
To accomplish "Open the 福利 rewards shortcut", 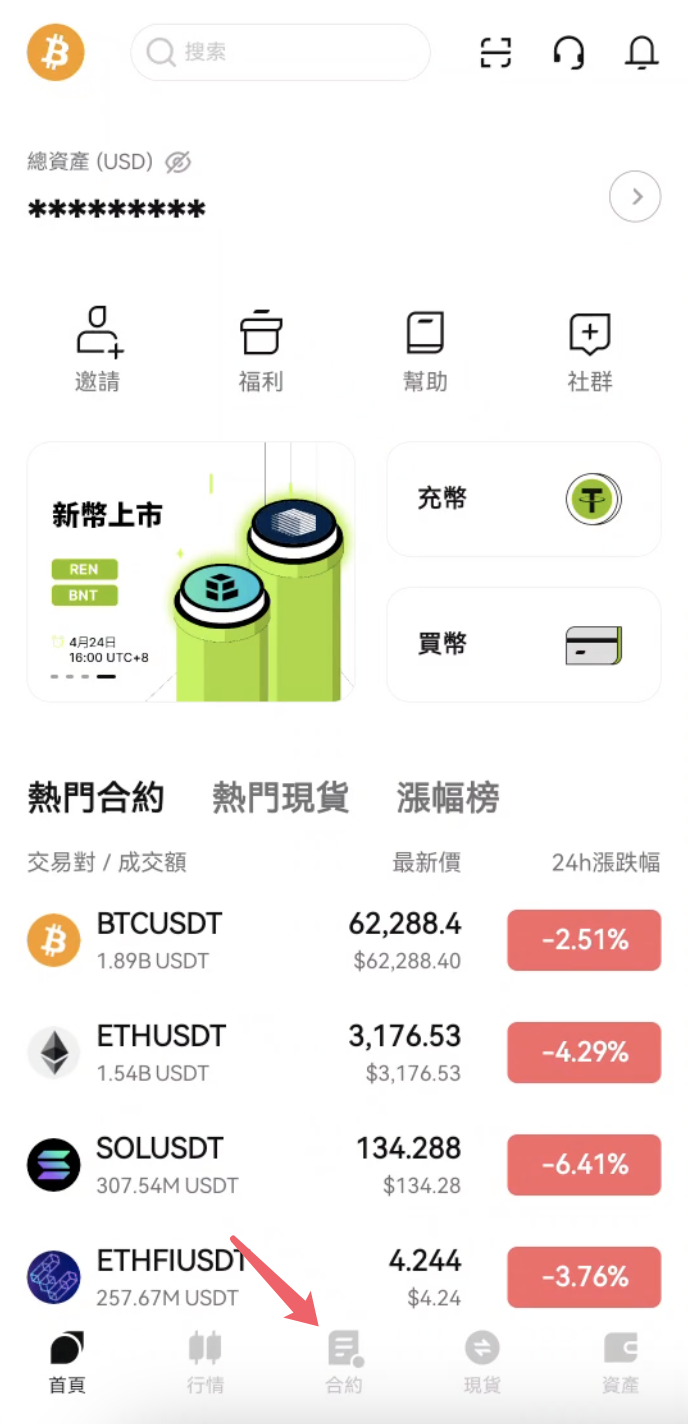I will (261, 350).
